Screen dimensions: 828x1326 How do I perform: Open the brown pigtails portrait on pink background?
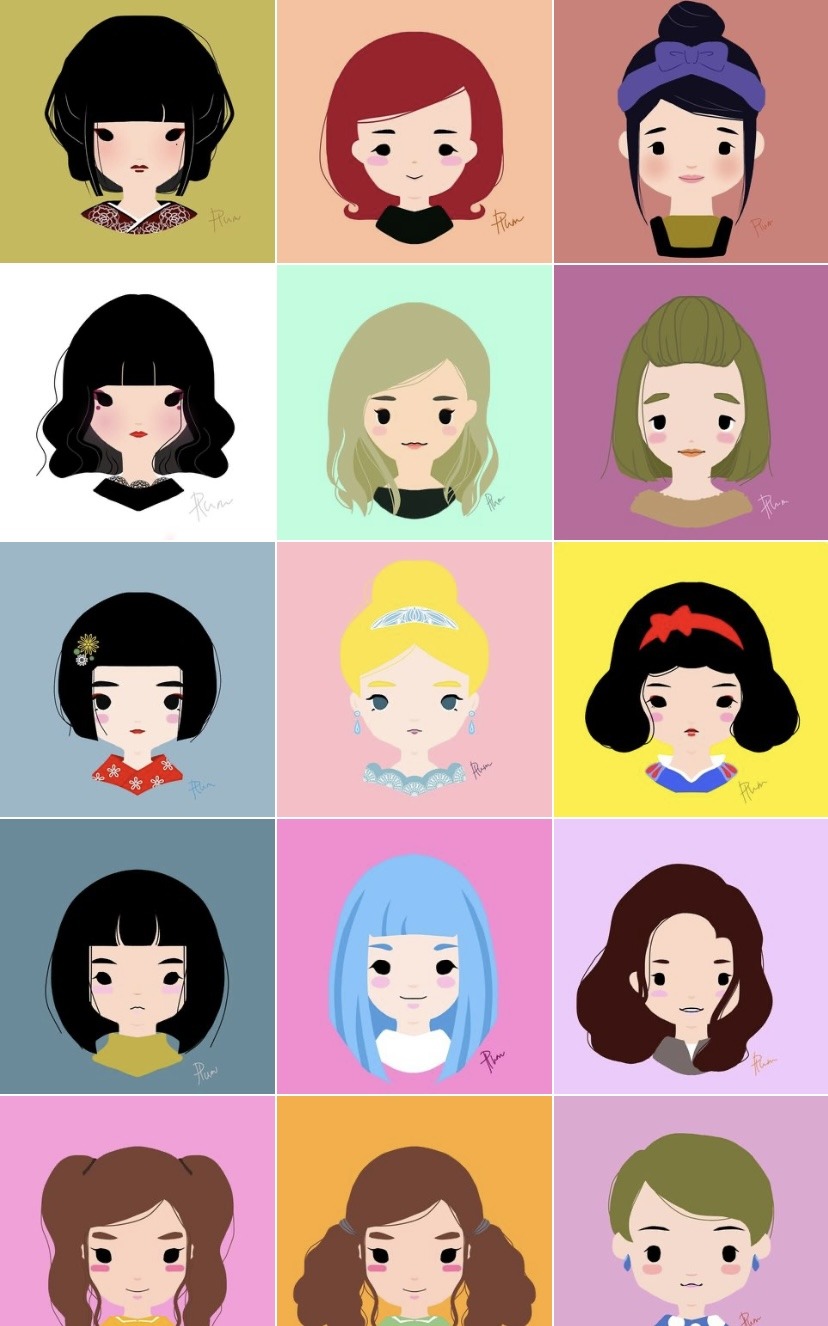click(x=137, y=1212)
